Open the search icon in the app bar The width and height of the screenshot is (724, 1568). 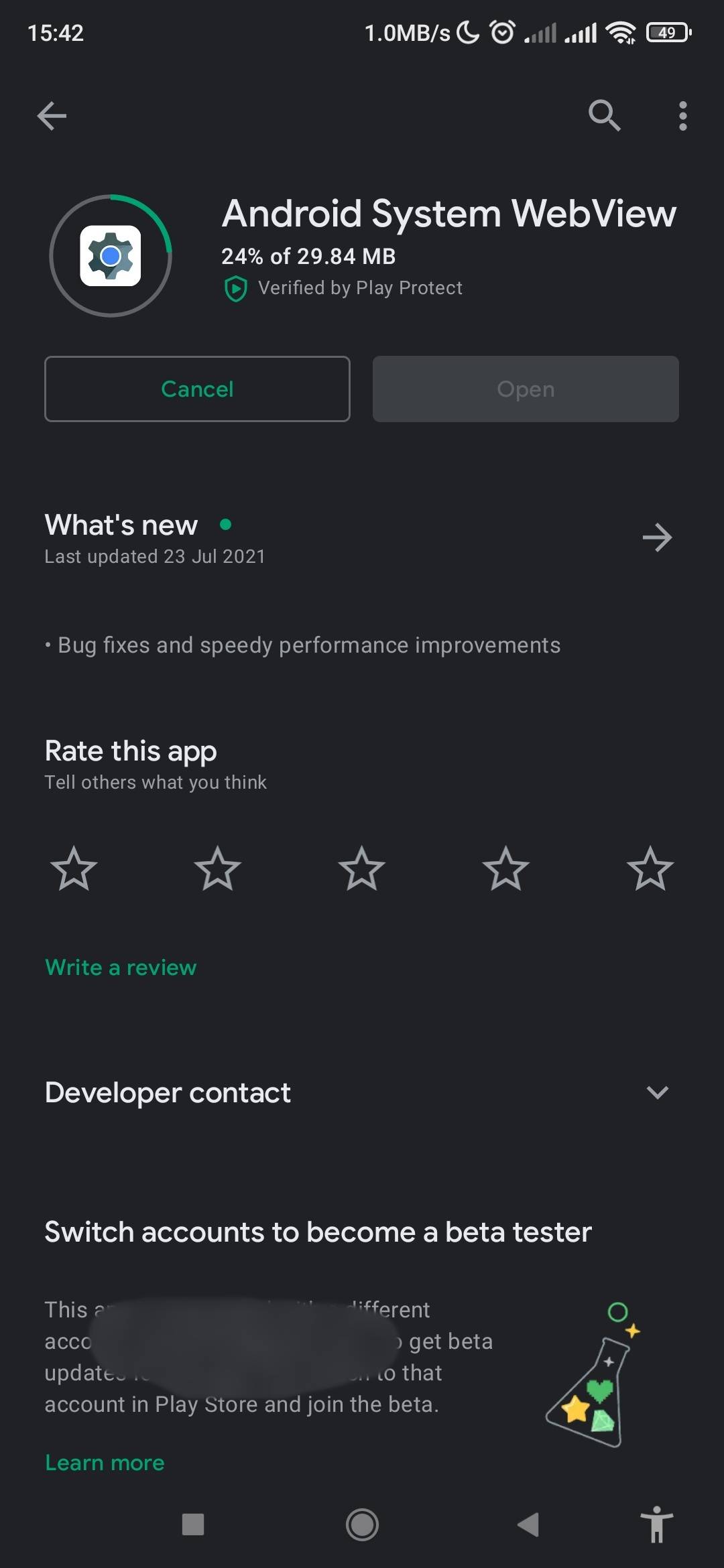604,116
